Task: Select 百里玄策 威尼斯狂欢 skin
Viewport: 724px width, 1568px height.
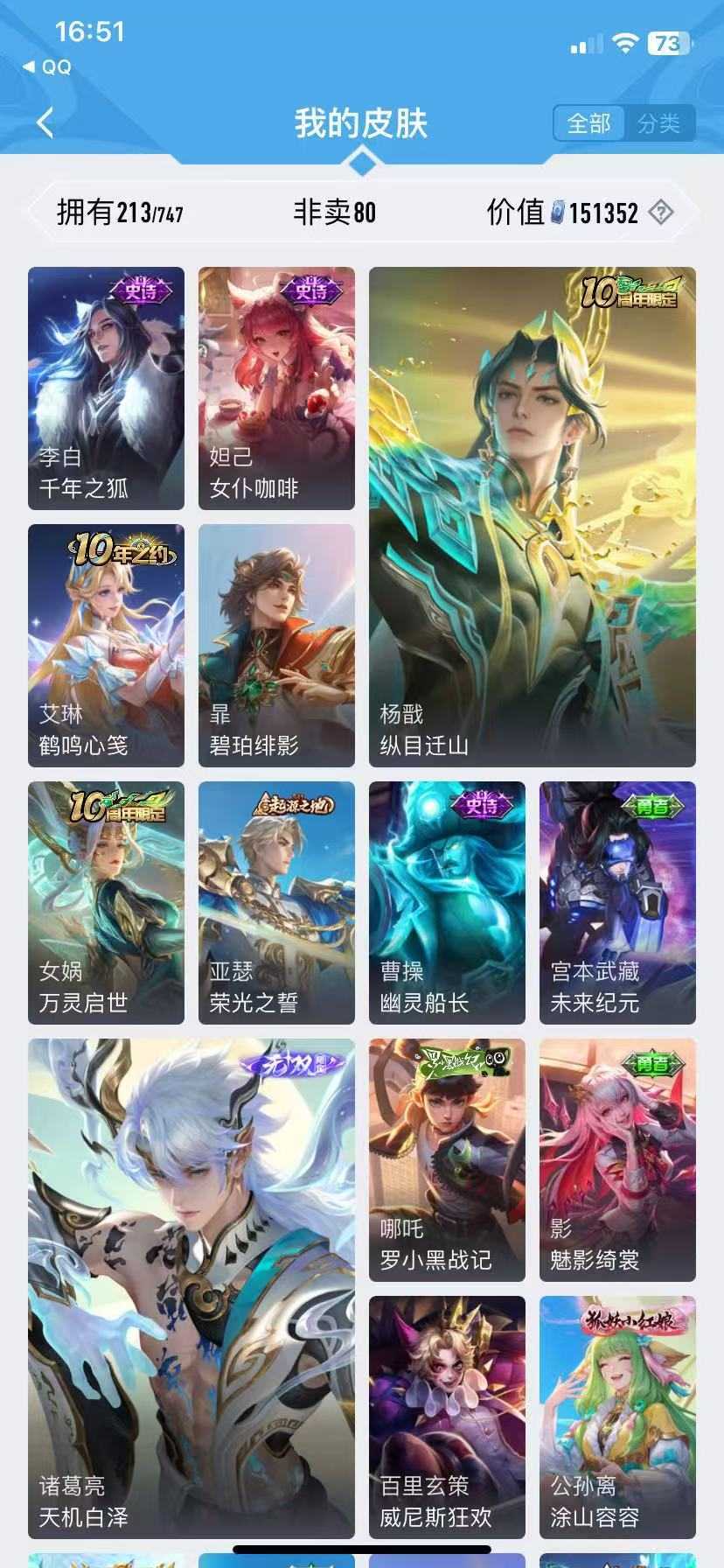Action: [x=447, y=1417]
